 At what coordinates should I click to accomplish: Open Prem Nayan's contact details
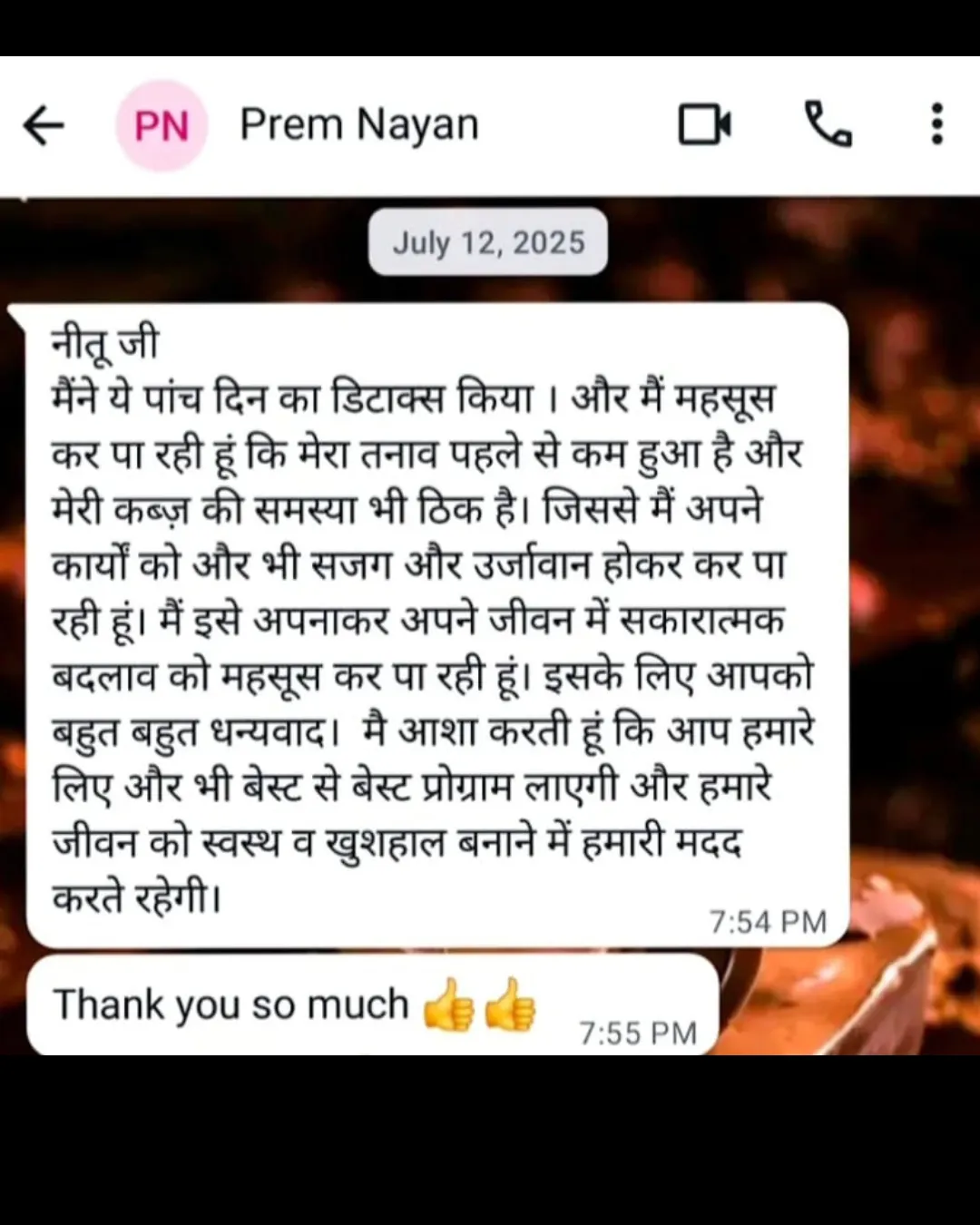pos(358,124)
